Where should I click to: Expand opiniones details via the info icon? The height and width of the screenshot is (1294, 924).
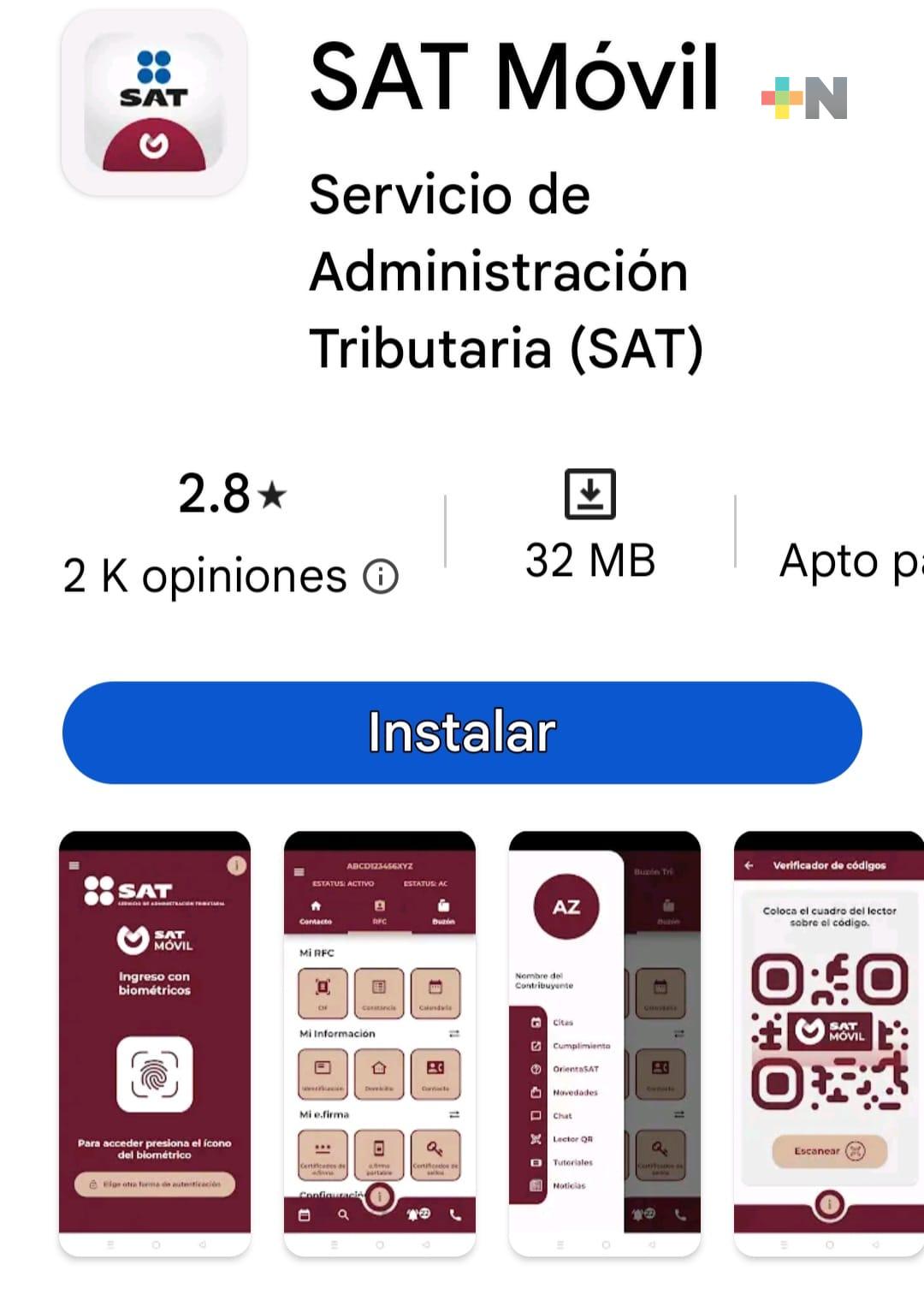380,575
